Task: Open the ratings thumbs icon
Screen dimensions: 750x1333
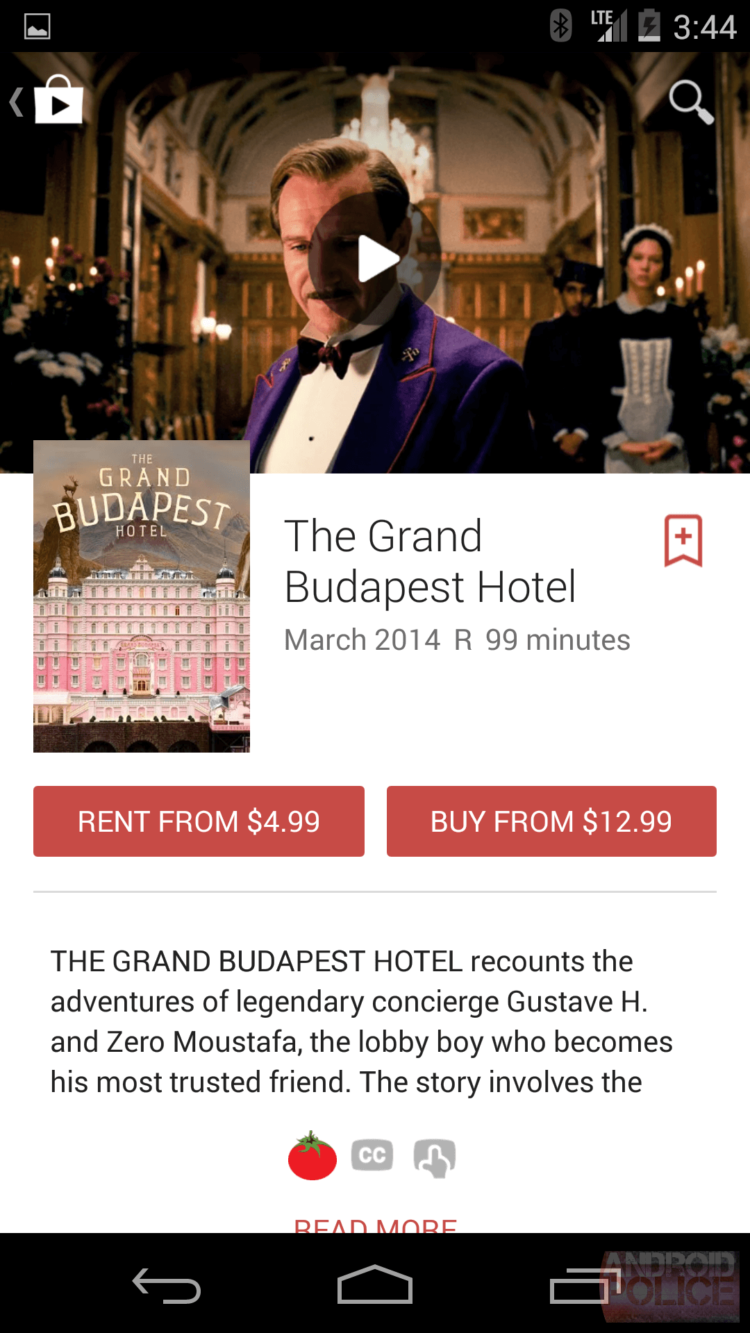Action: click(433, 1156)
